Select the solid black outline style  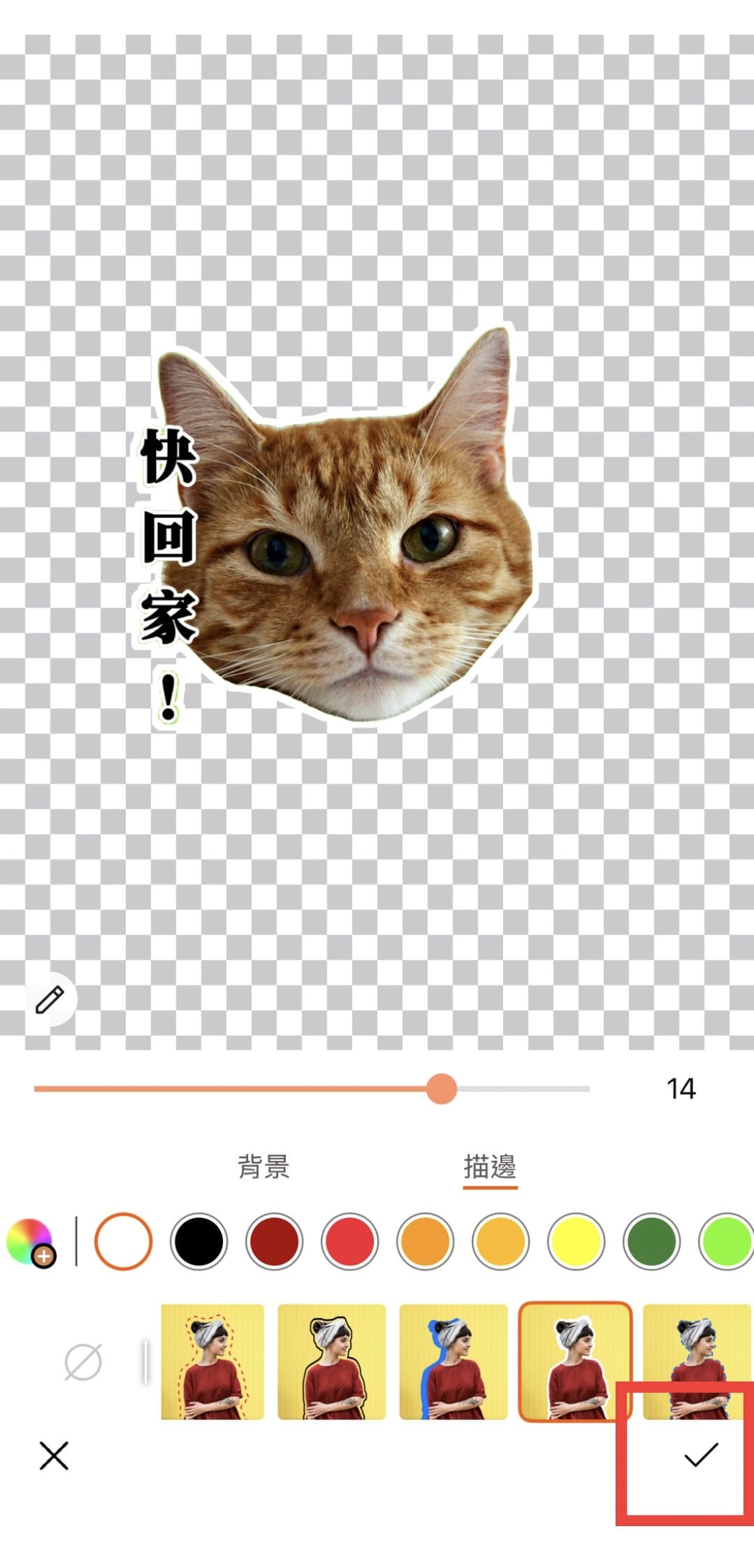[x=333, y=1362]
